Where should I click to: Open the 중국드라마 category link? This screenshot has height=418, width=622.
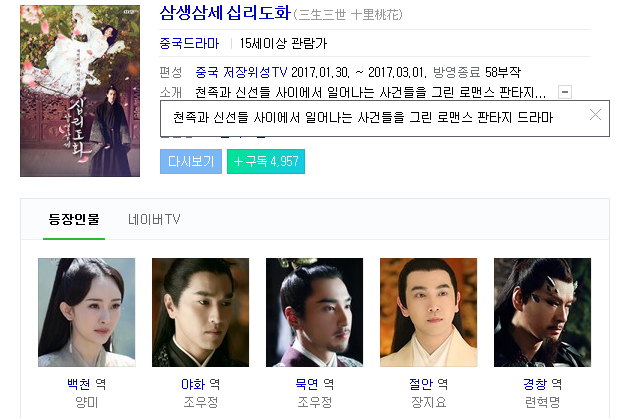pyautogui.click(x=189, y=44)
